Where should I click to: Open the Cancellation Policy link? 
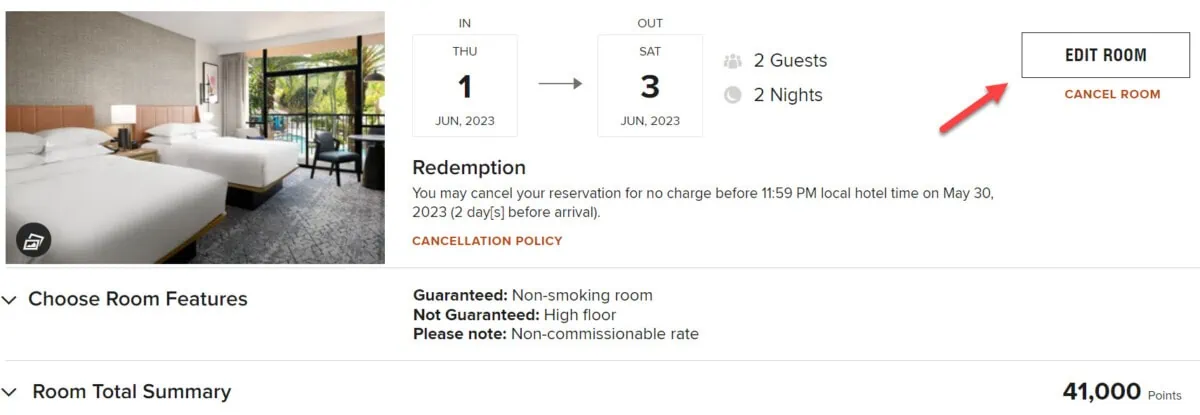point(487,241)
